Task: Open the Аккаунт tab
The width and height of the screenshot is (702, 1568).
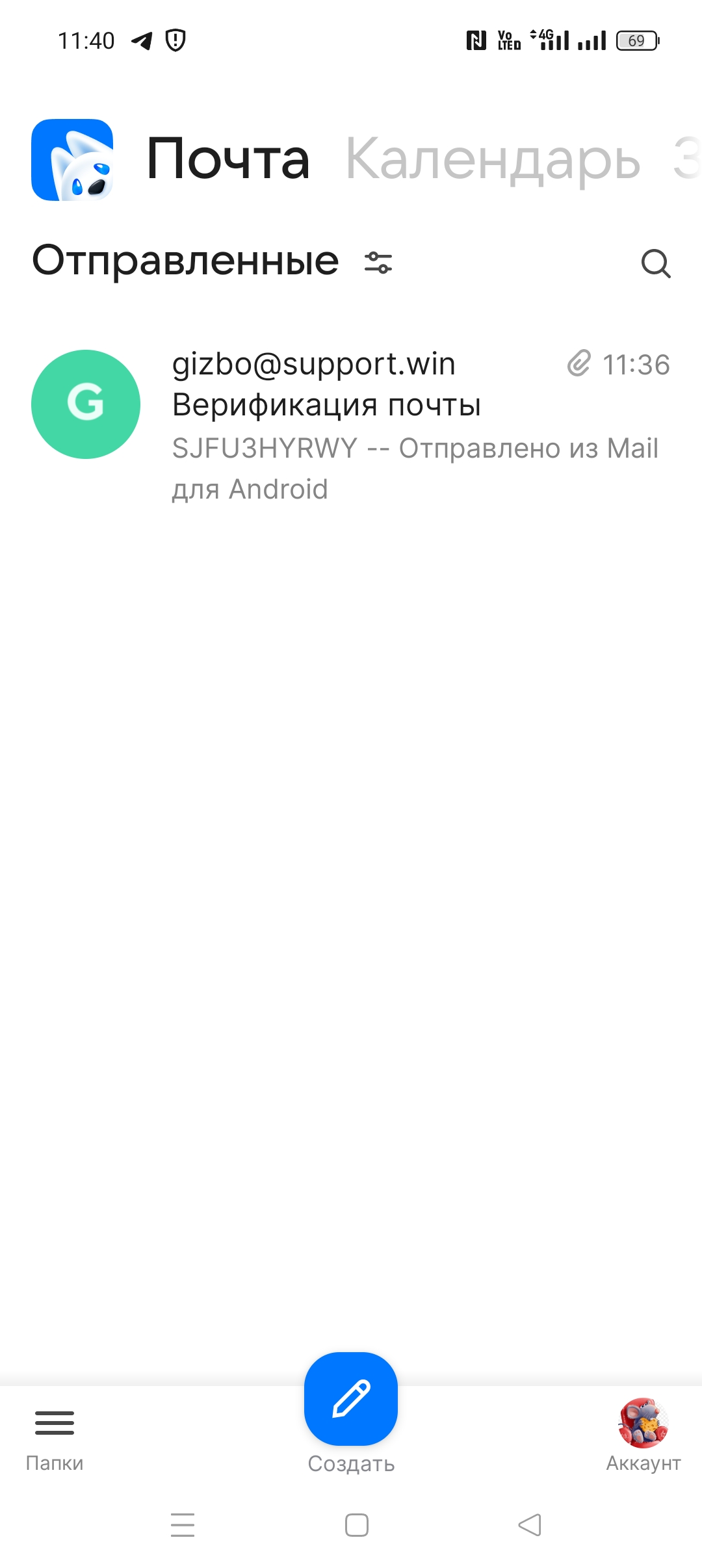Action: click(643, 1435)
